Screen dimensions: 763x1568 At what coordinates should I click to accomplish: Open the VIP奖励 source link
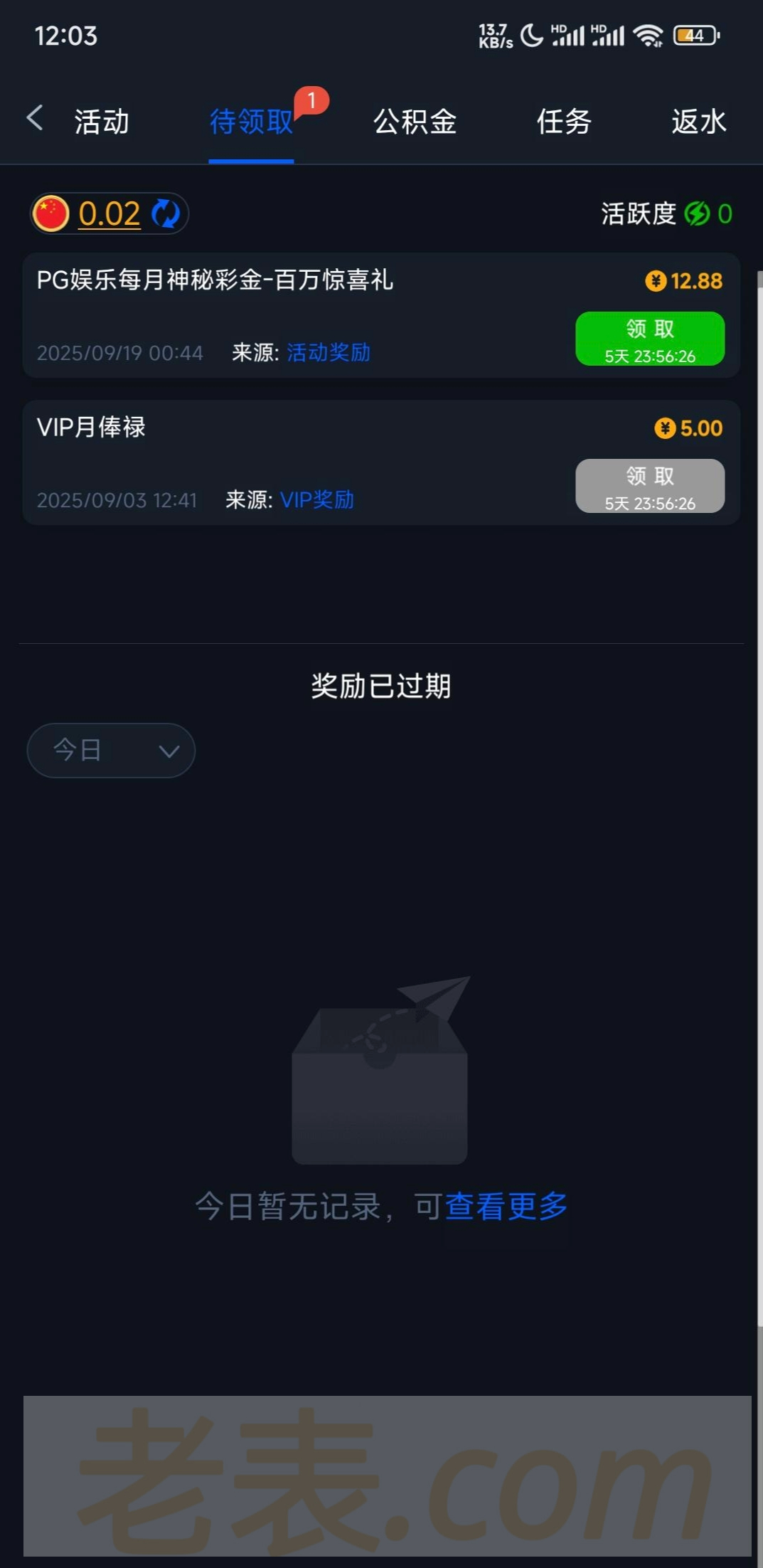click(x=317, y=500)
